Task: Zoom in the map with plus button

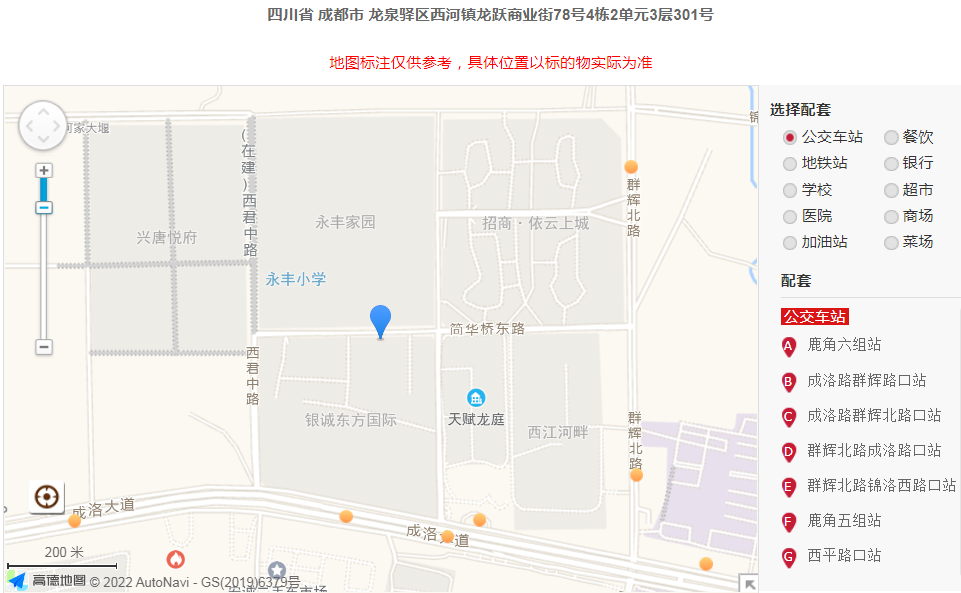Action: (x=44, y=171)
